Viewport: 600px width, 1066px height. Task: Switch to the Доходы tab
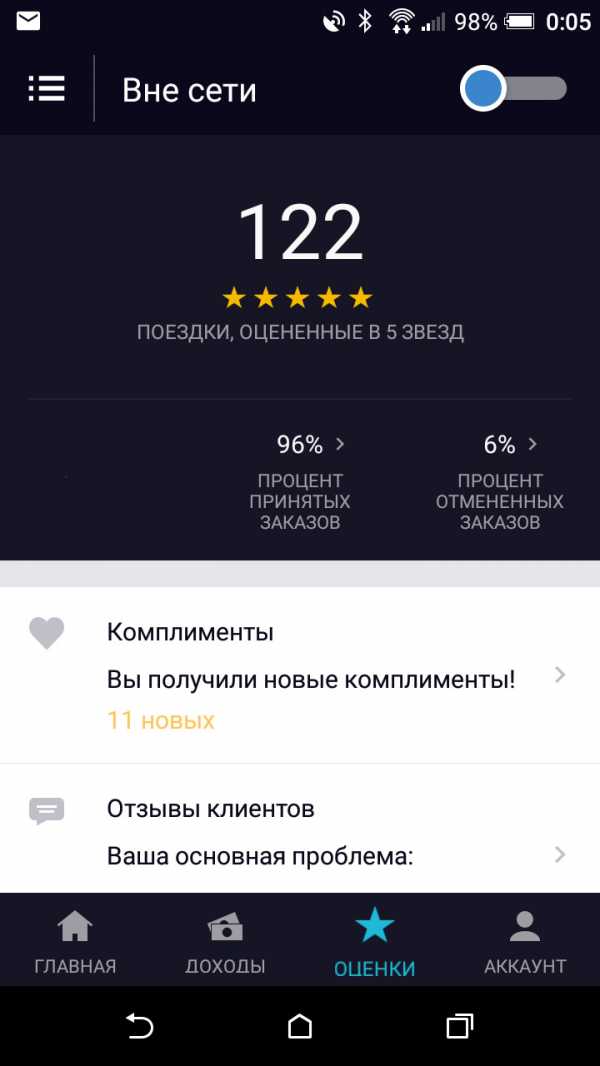pyautogui.click(x=225, y=942)
